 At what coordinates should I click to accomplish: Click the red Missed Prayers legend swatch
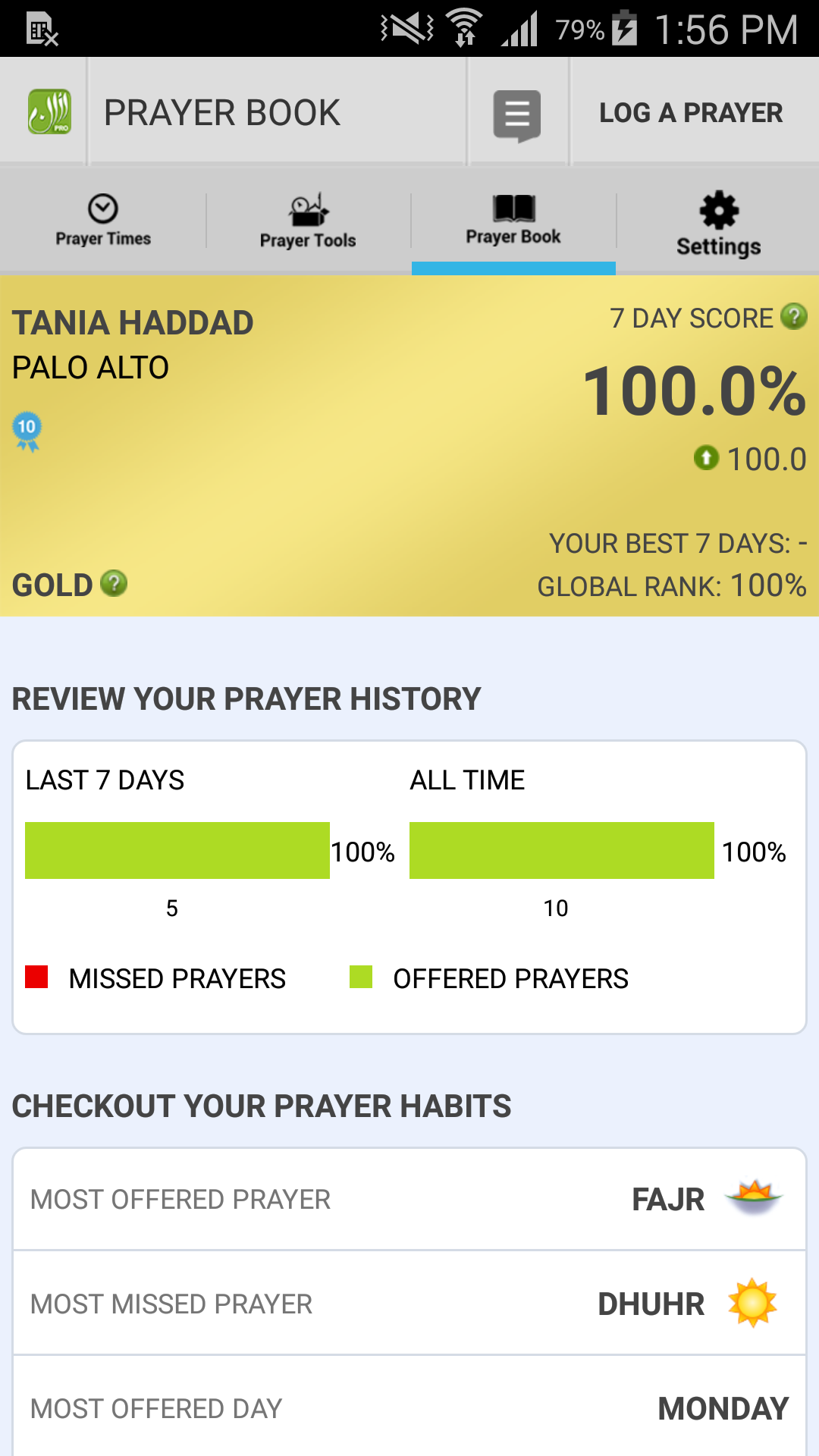coord(36,977)
